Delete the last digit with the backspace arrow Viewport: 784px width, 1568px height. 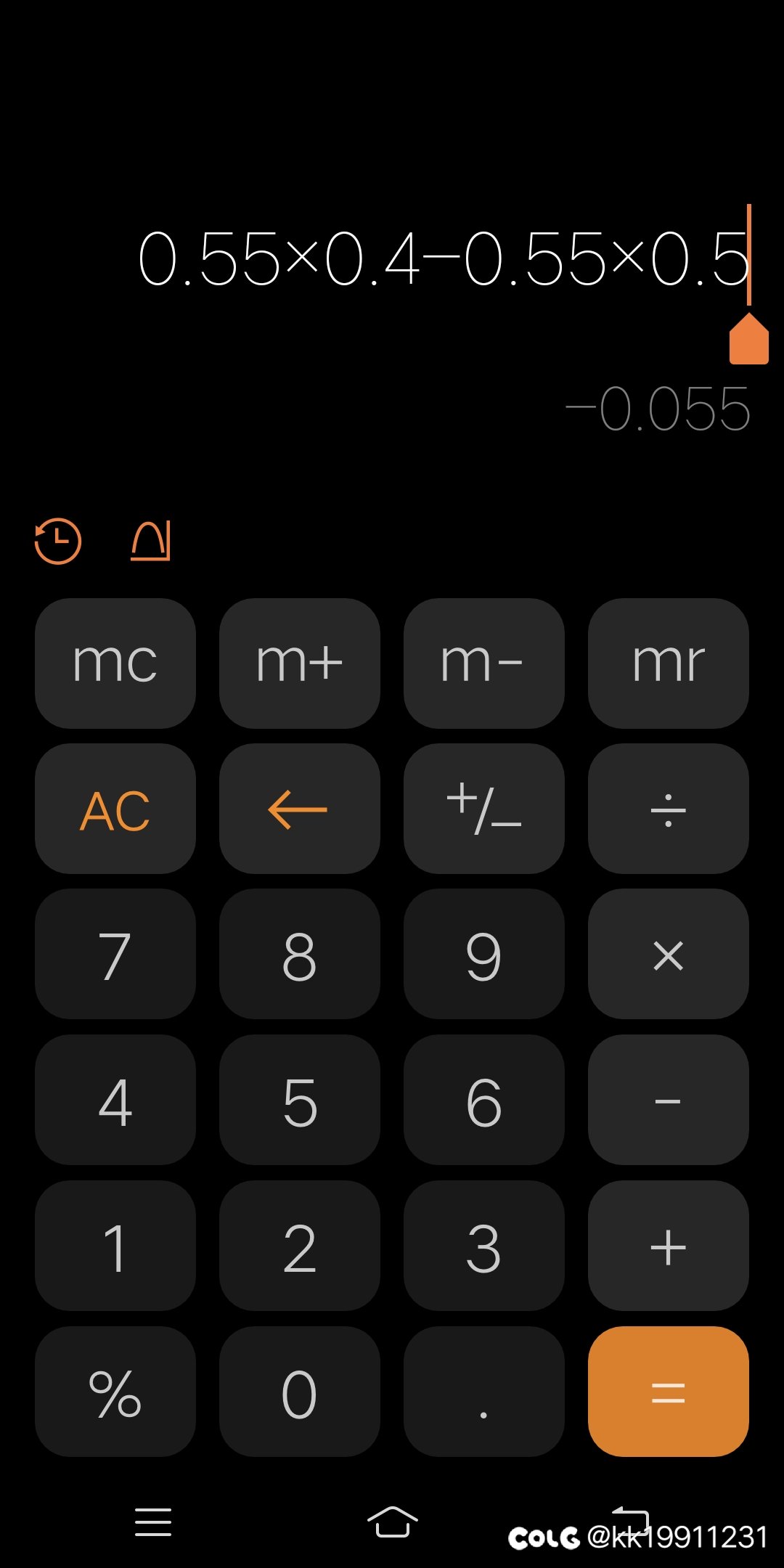pos(300,809)
